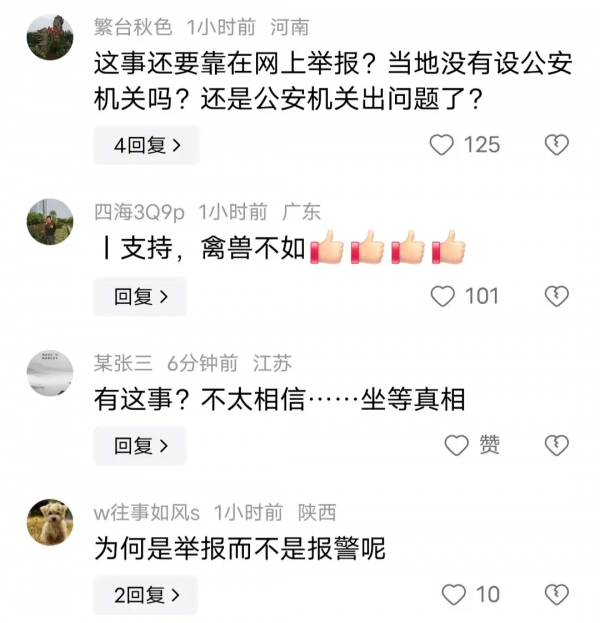Dislike 某张三's comment

tap(556, 446)
